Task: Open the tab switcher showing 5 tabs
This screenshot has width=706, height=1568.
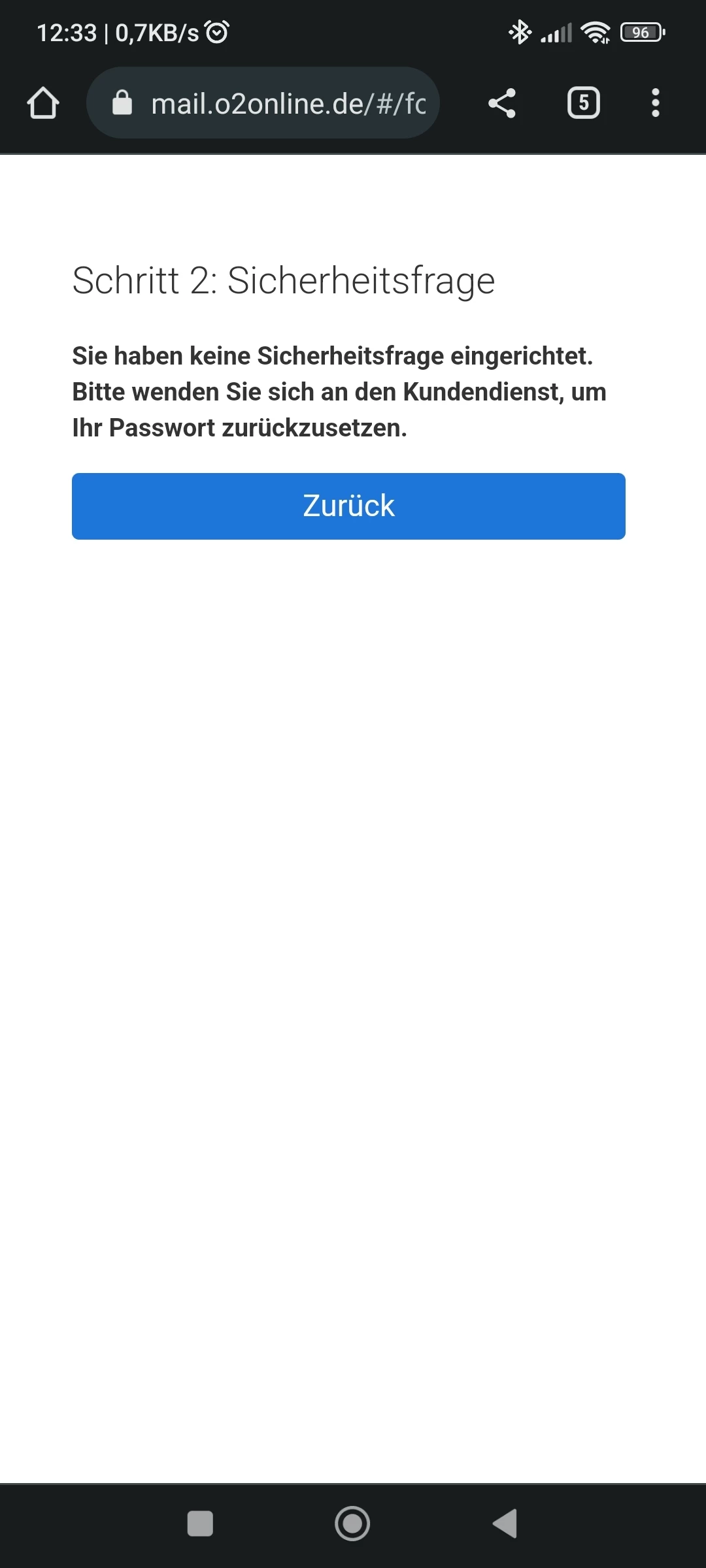Action: click(x=583, y=103)
